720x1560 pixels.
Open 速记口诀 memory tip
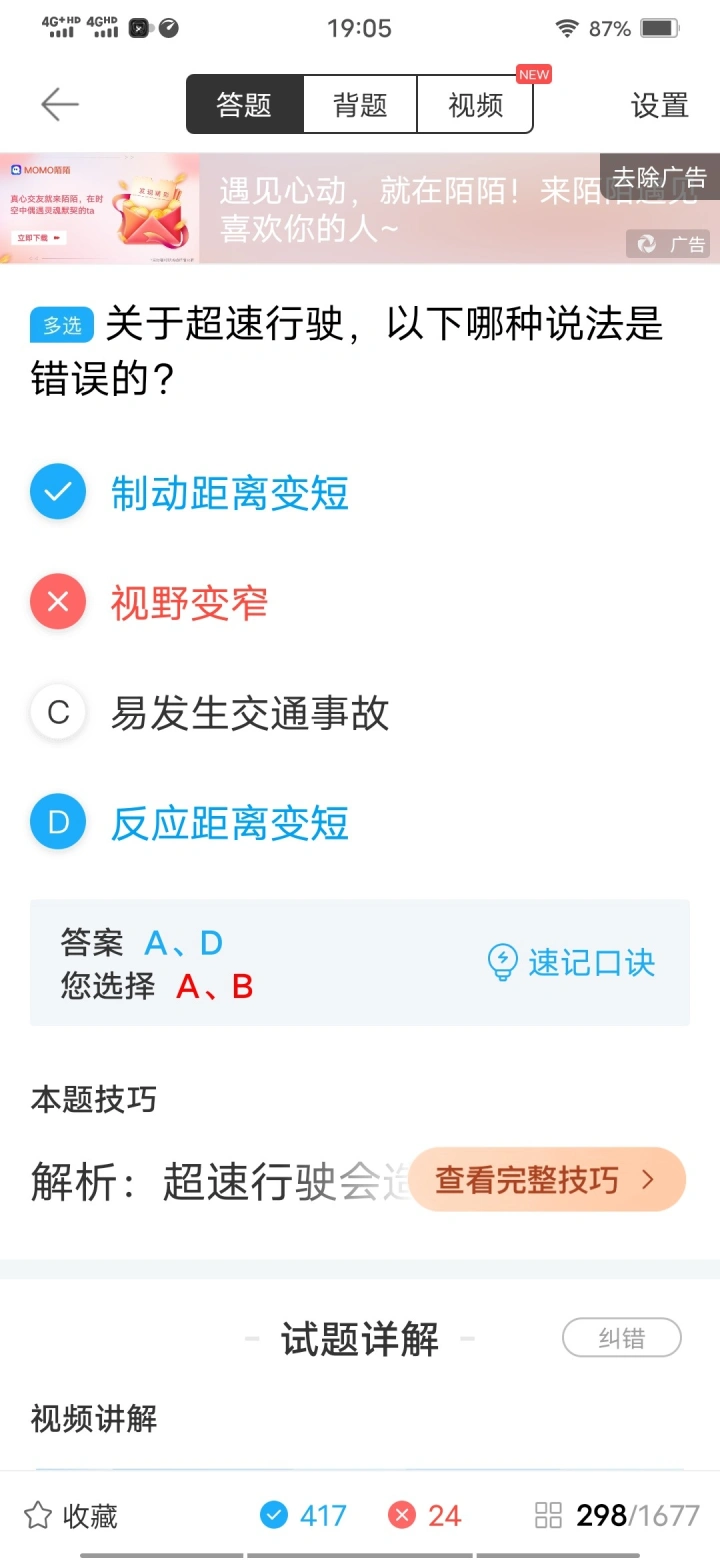tap(571, 962)
